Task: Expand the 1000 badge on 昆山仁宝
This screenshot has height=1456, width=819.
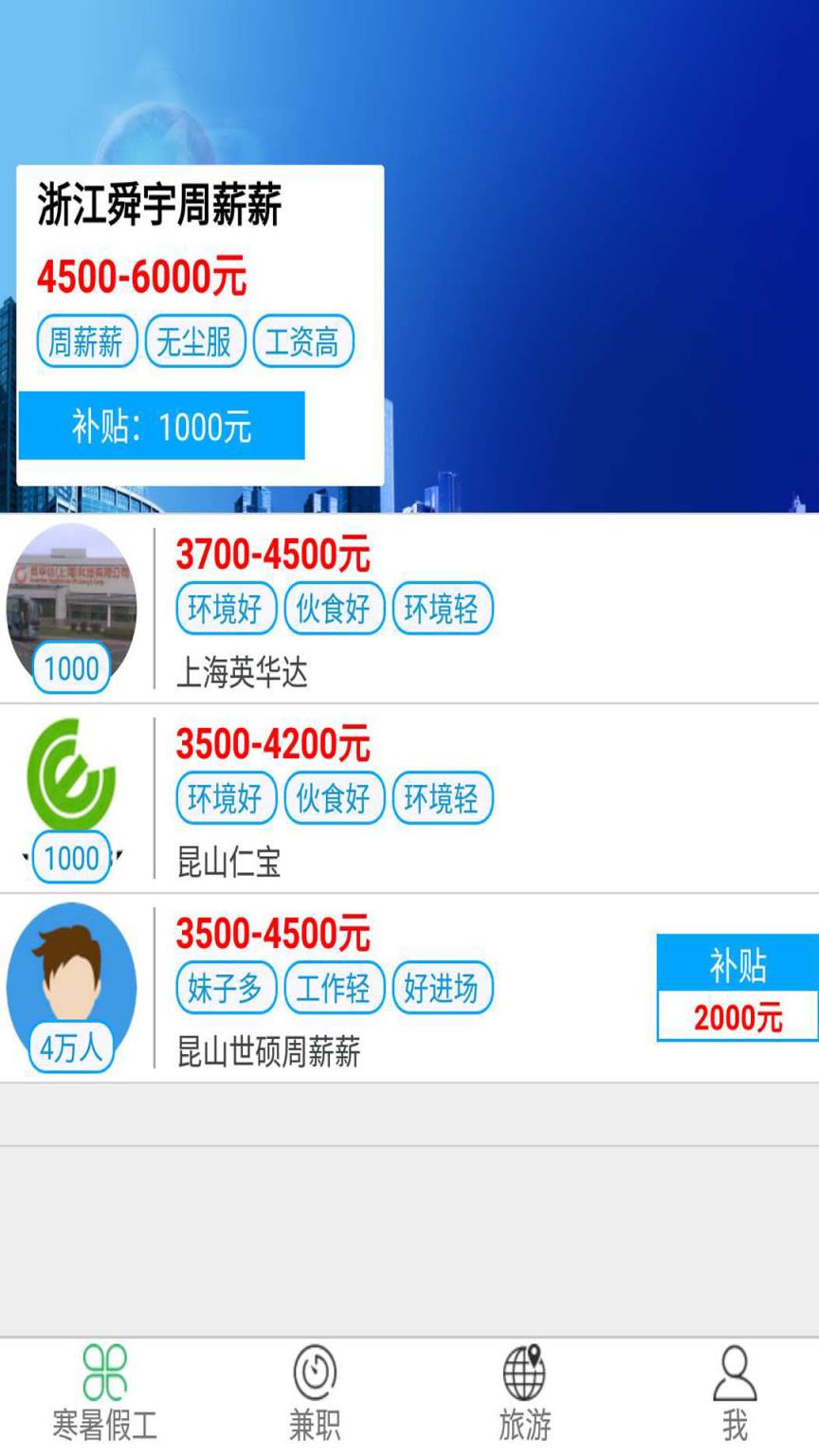Action: (69, 858)
